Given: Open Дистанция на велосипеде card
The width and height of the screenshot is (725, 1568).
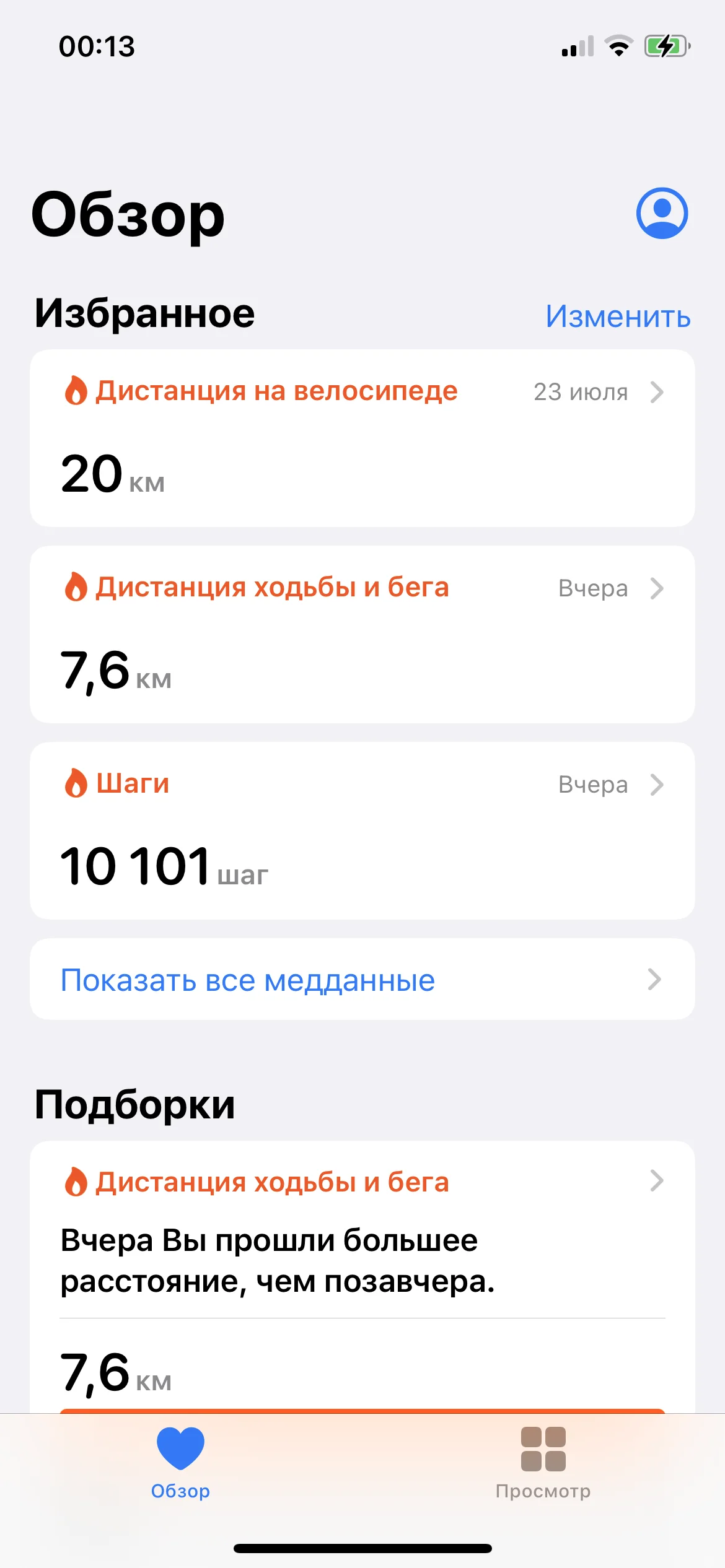Looking at the screenshot, I should coord(362,438).
